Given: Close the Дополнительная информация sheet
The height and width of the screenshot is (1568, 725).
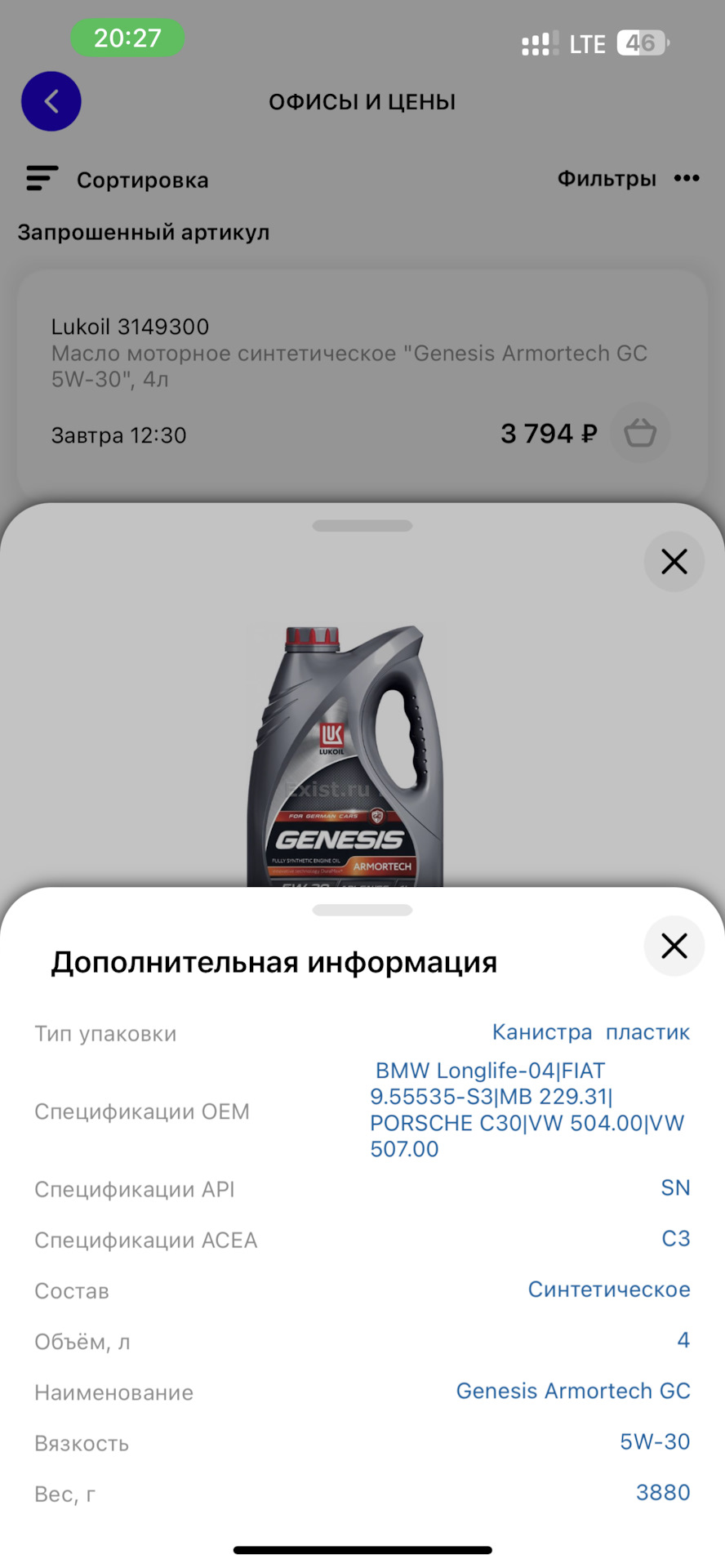Looking at the screenshot, I should 674,946.
